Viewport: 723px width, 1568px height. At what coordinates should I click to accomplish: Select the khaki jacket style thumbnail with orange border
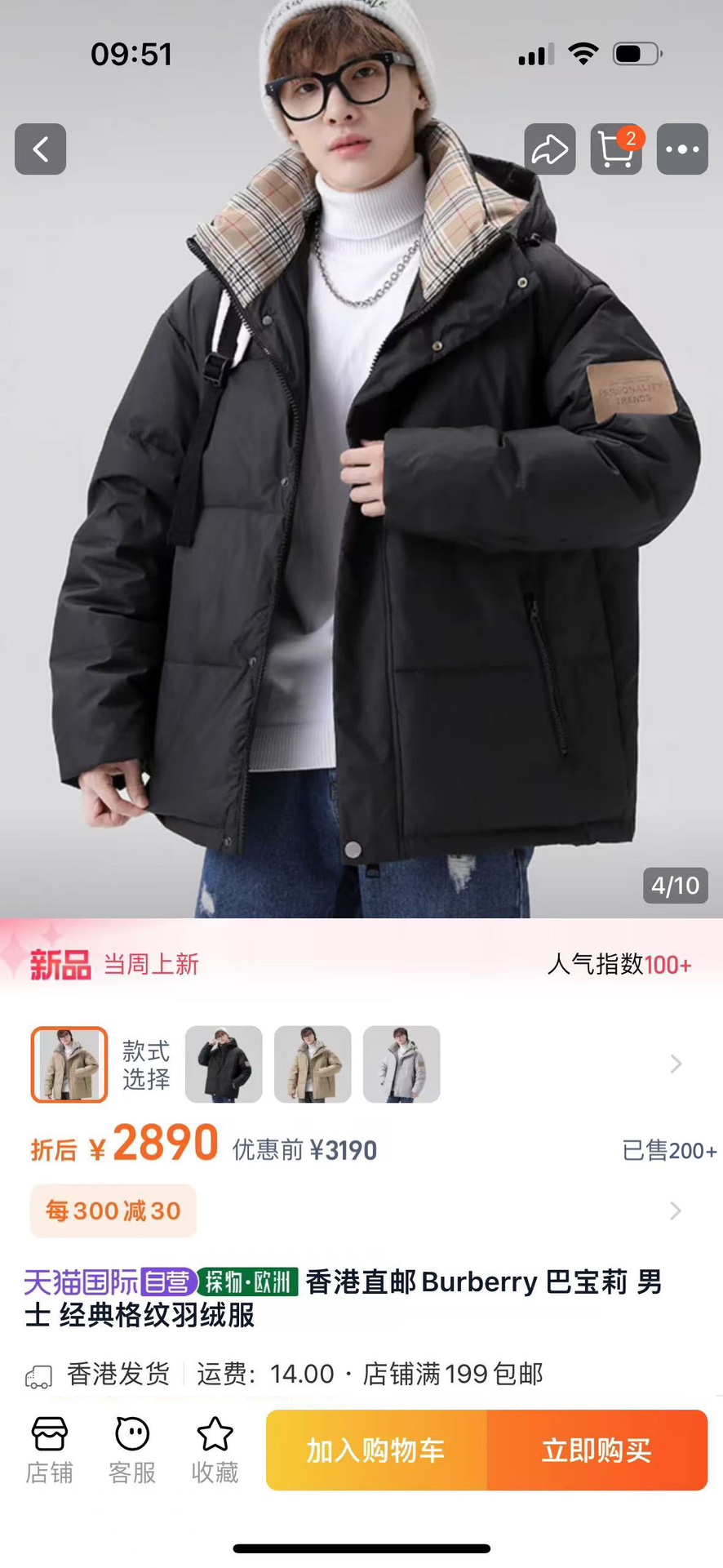tap(69, 1064)
